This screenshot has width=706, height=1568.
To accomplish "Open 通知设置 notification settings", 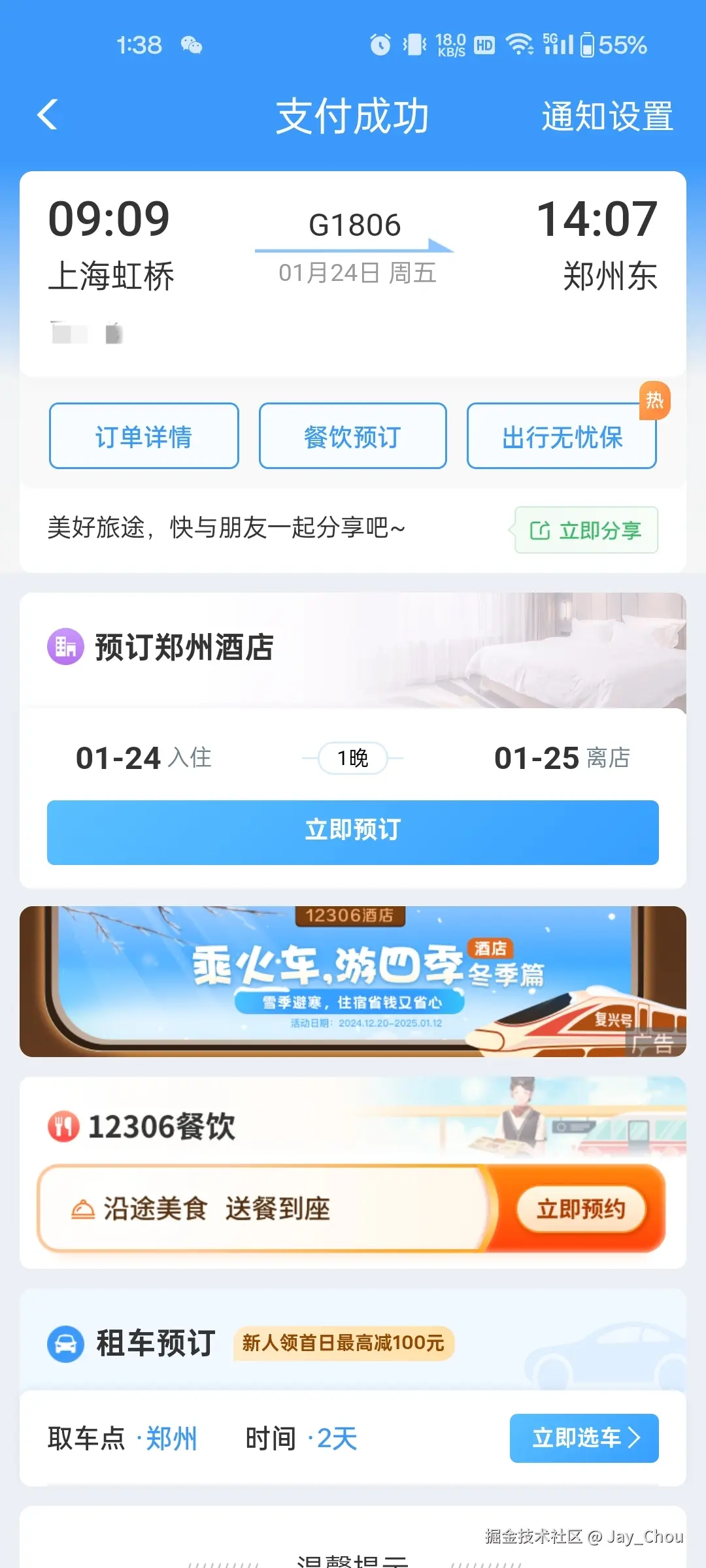I will [x=607, y=115].
